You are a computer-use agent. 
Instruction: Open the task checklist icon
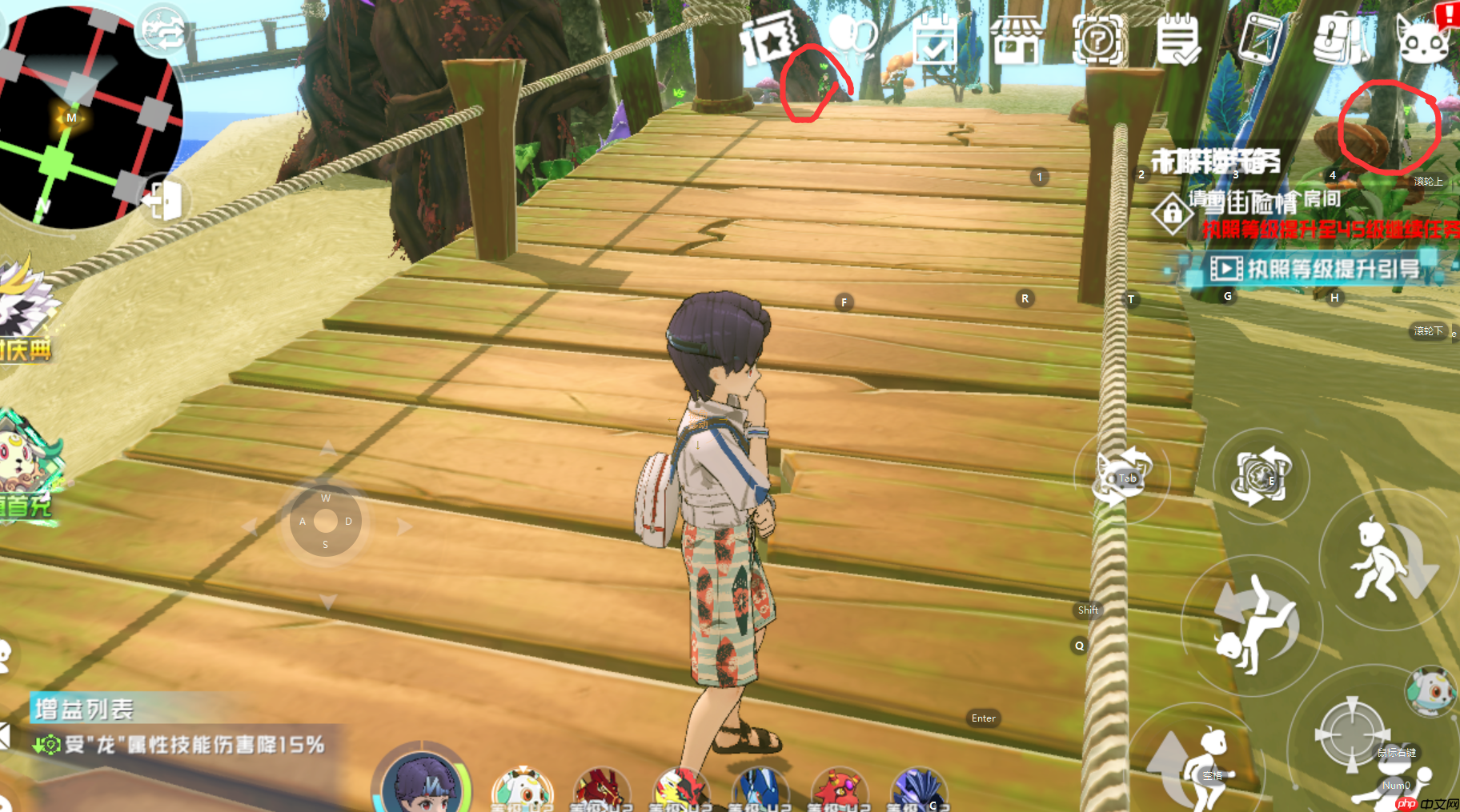coord(1178,40)
